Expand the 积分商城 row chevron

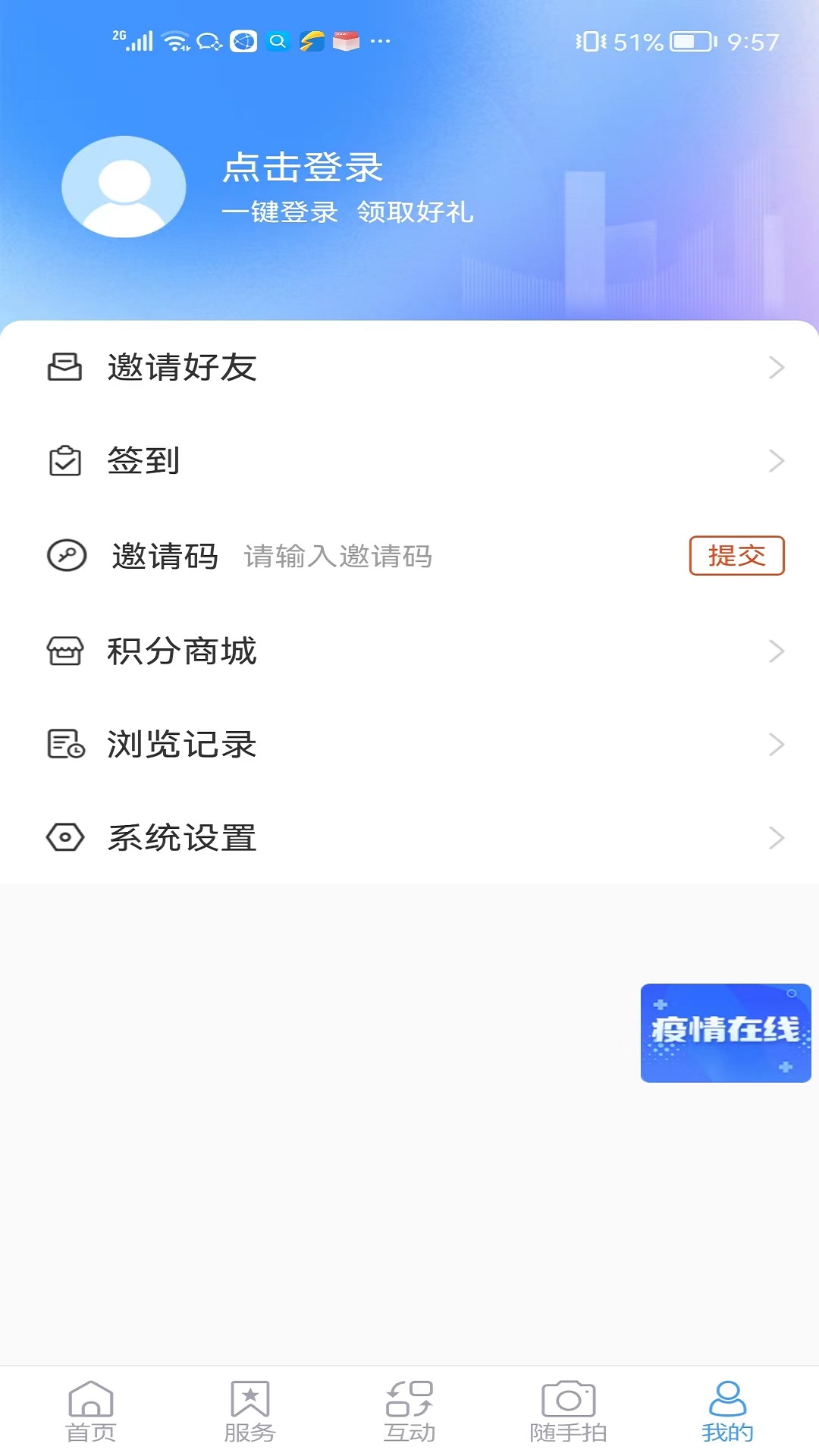tap(776, 651)
